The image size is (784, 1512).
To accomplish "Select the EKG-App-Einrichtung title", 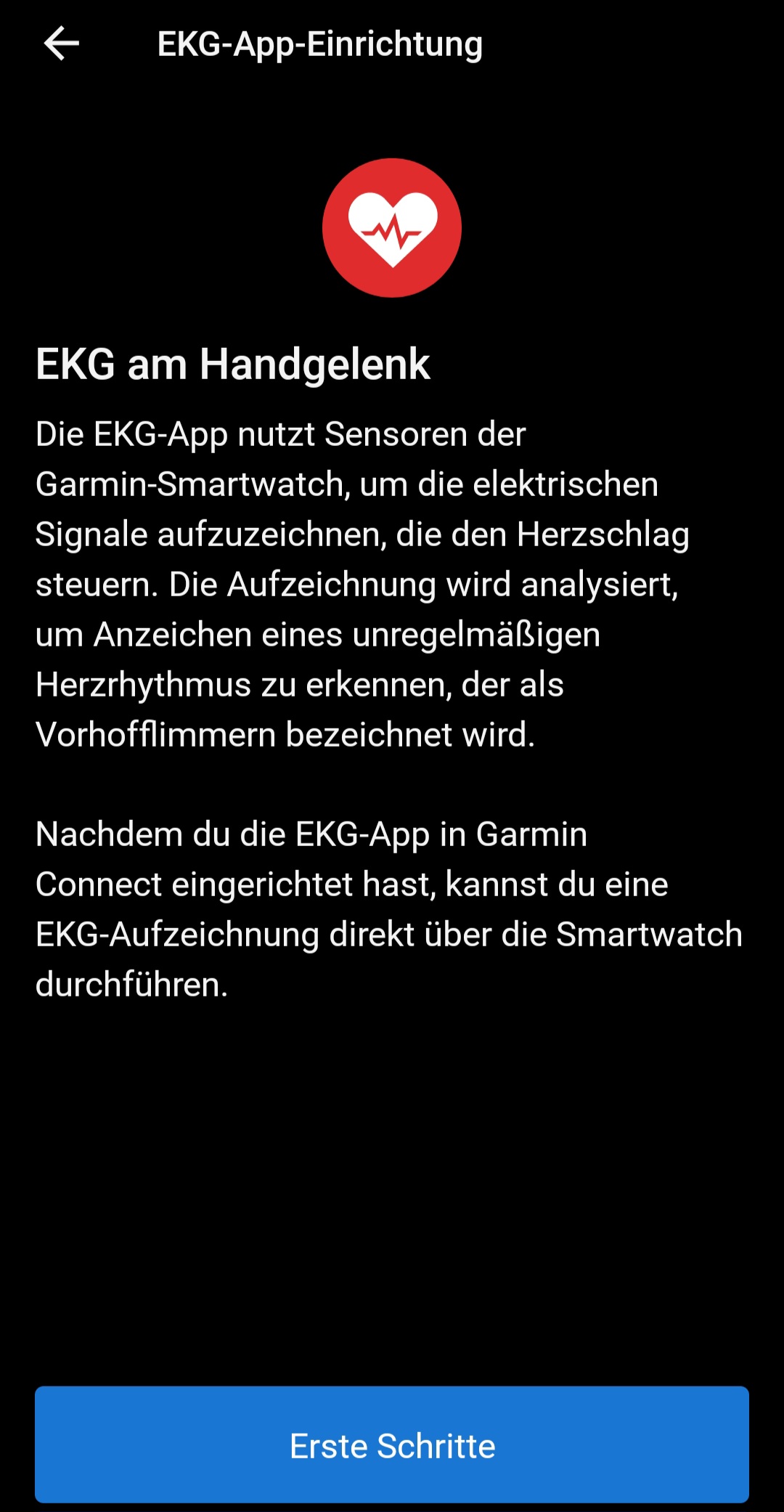I will point(319,45).
